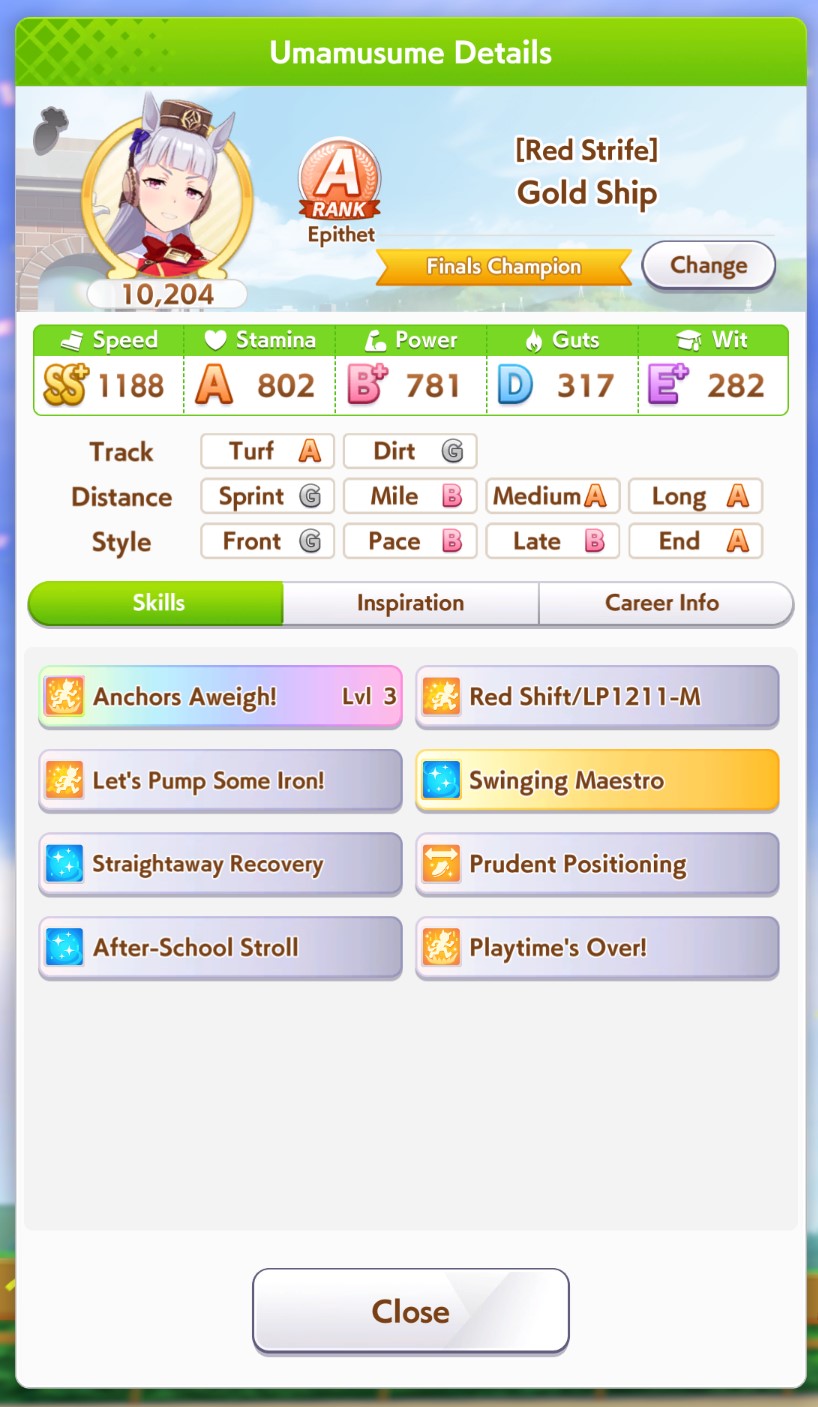Open Red Shift/LP1211-M skill details

click(597, 697)
